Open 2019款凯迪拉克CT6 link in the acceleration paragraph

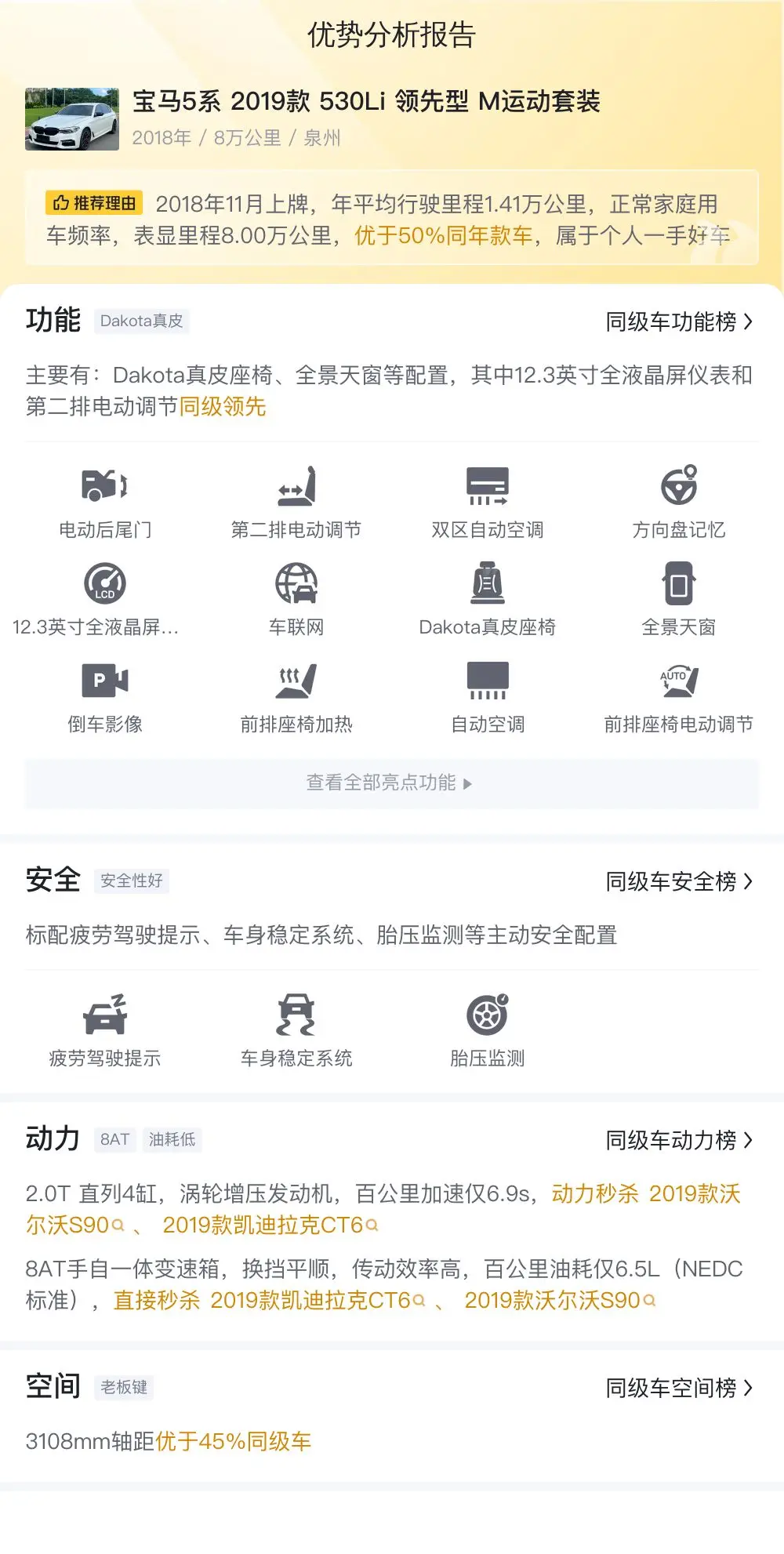[270, 1225]
